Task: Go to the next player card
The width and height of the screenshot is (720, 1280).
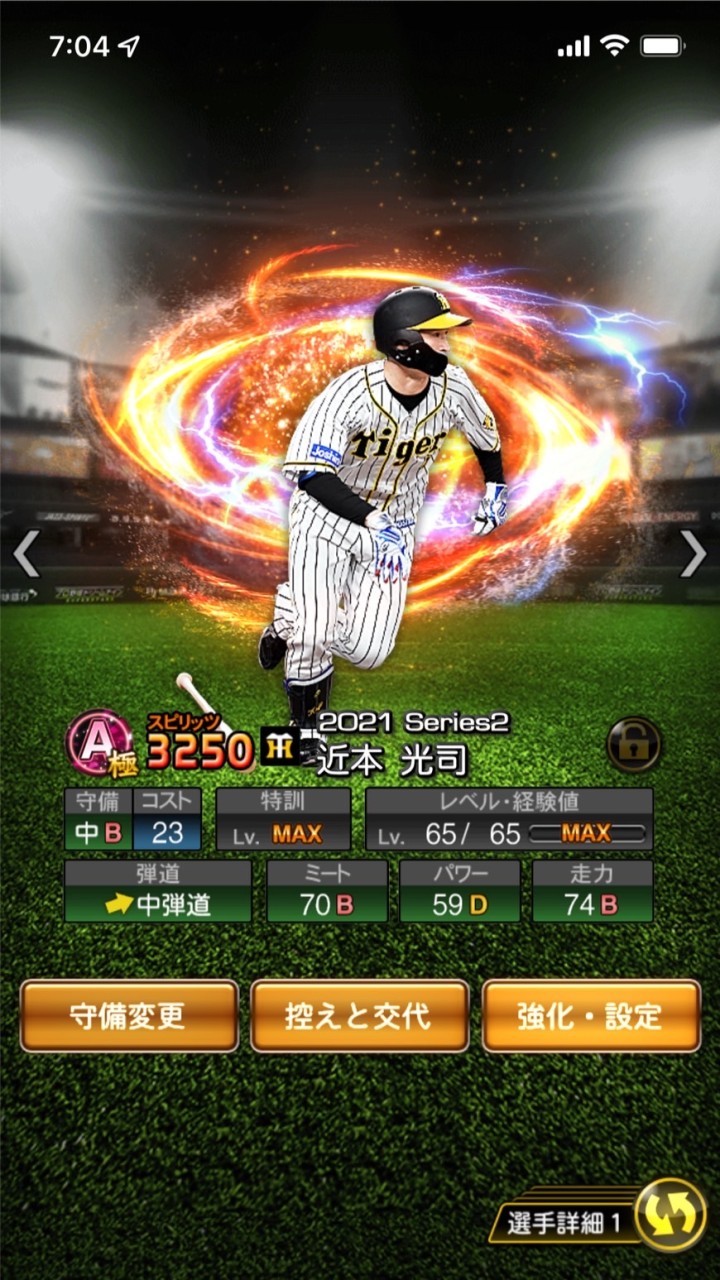Action: (x=693, y=553)
